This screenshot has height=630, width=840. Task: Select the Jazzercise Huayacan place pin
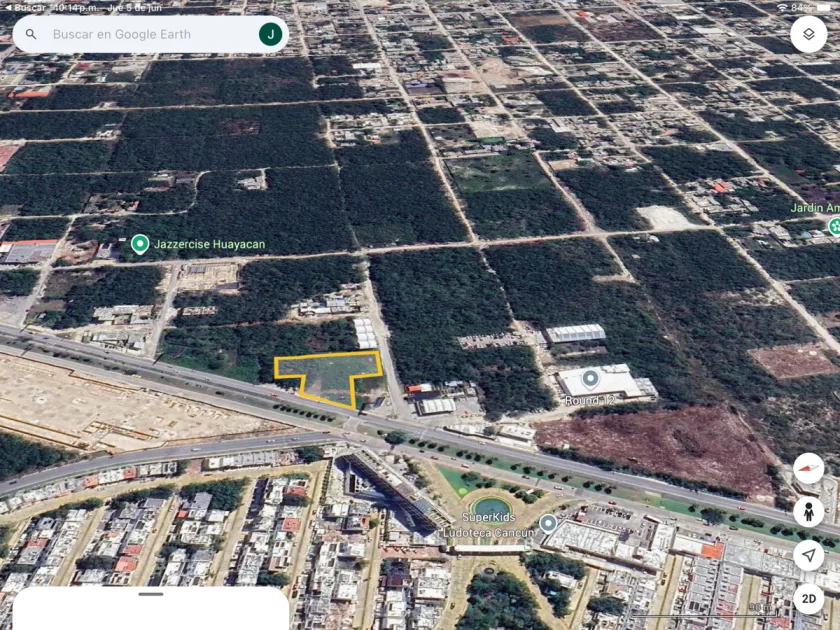tap(140, 244)
